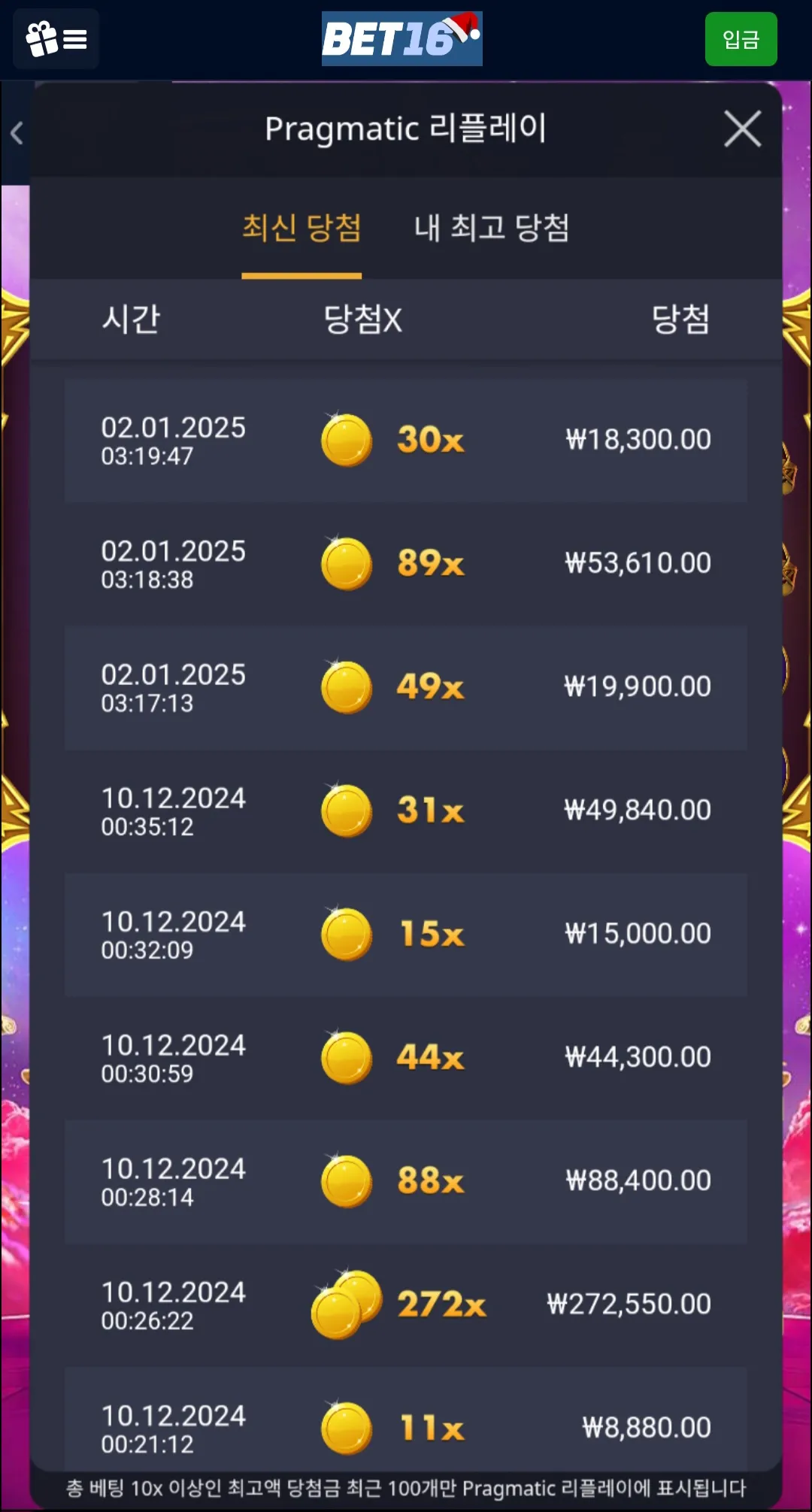
Task: Play the 31x replay from 00:35:12
Action: [406, 811]
